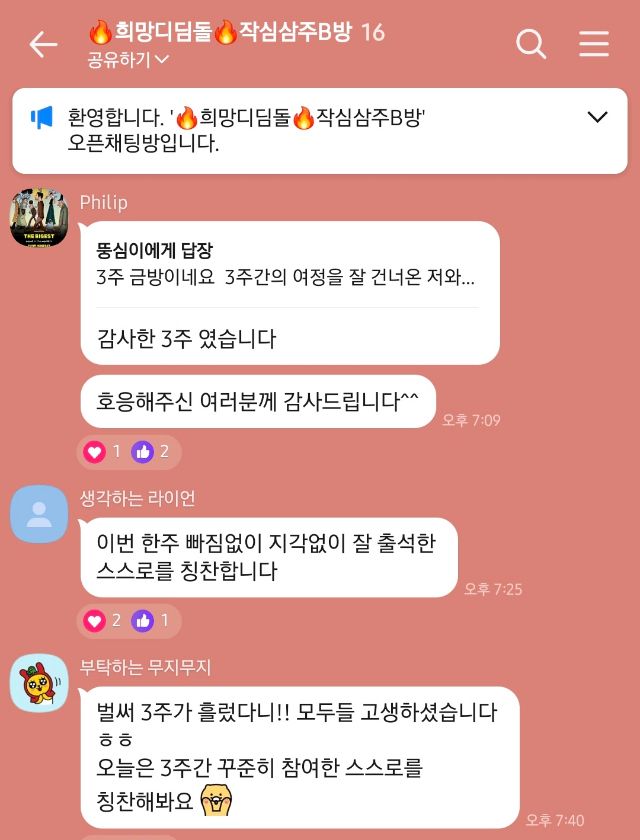The height and width of the screenshot is (840, 640).
Task: Expand the 환영합니다 announcement banner
Action: pyautogui.click(x=597, y=117)
